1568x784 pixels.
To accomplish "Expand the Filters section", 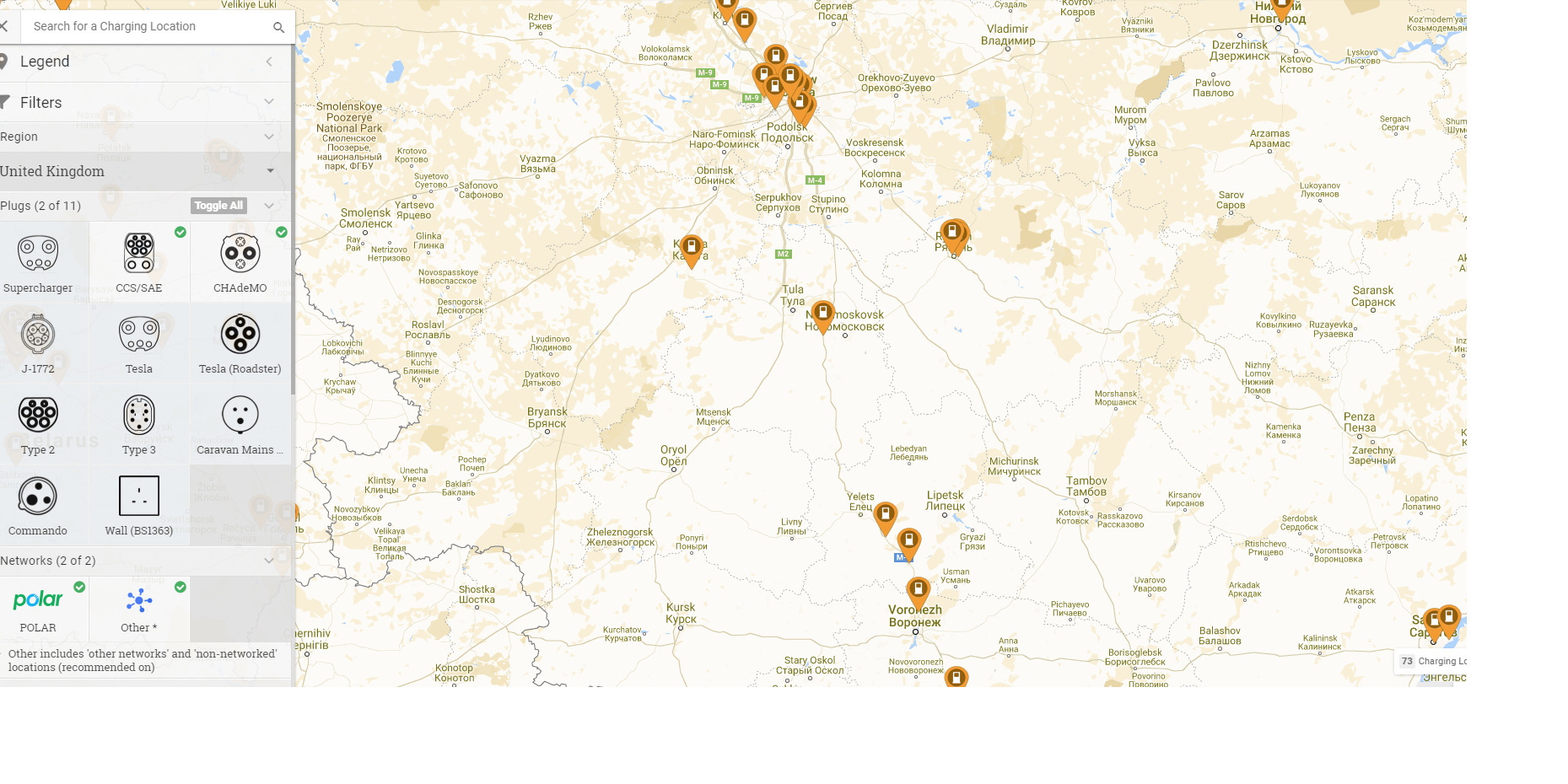I will [x=269, y=102].
